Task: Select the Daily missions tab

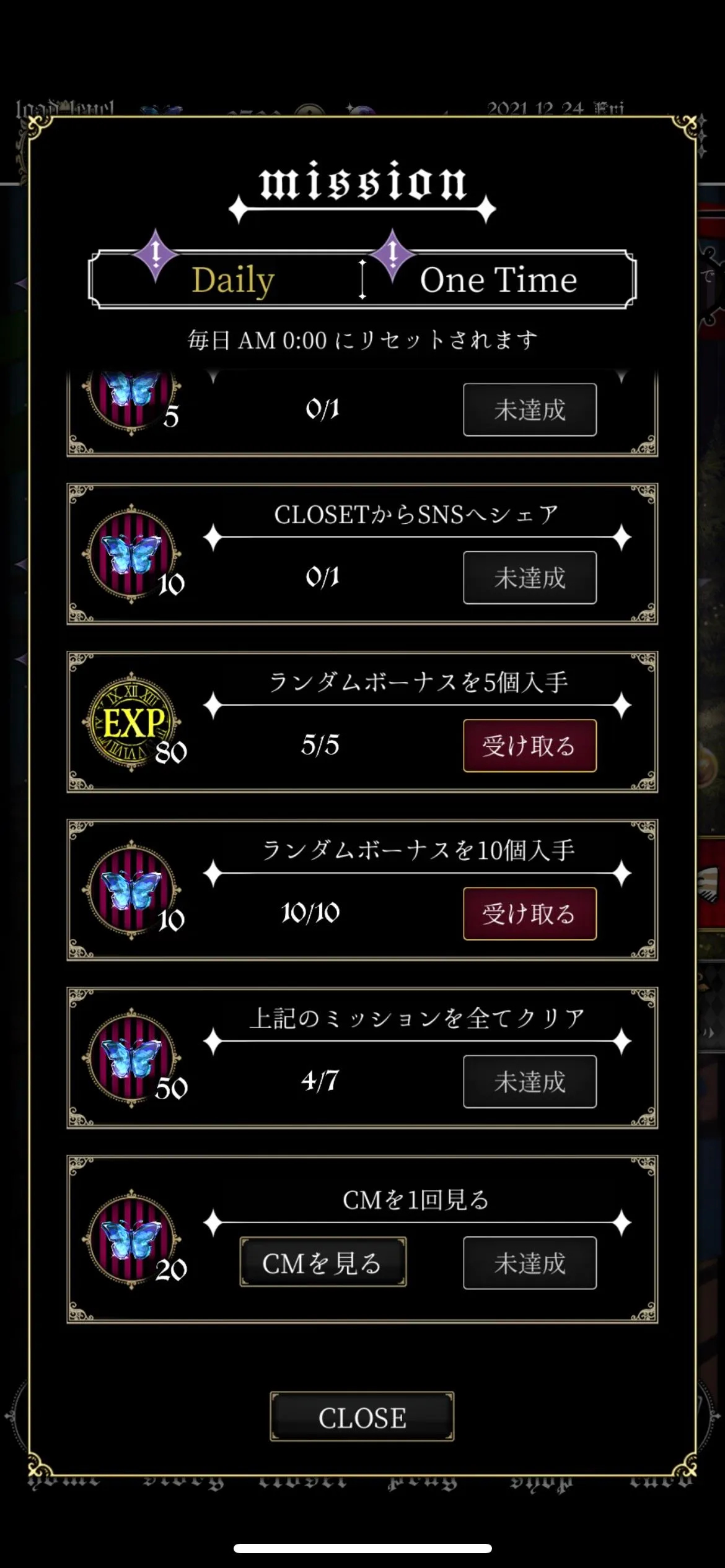Action: click(x=233, y=280)
